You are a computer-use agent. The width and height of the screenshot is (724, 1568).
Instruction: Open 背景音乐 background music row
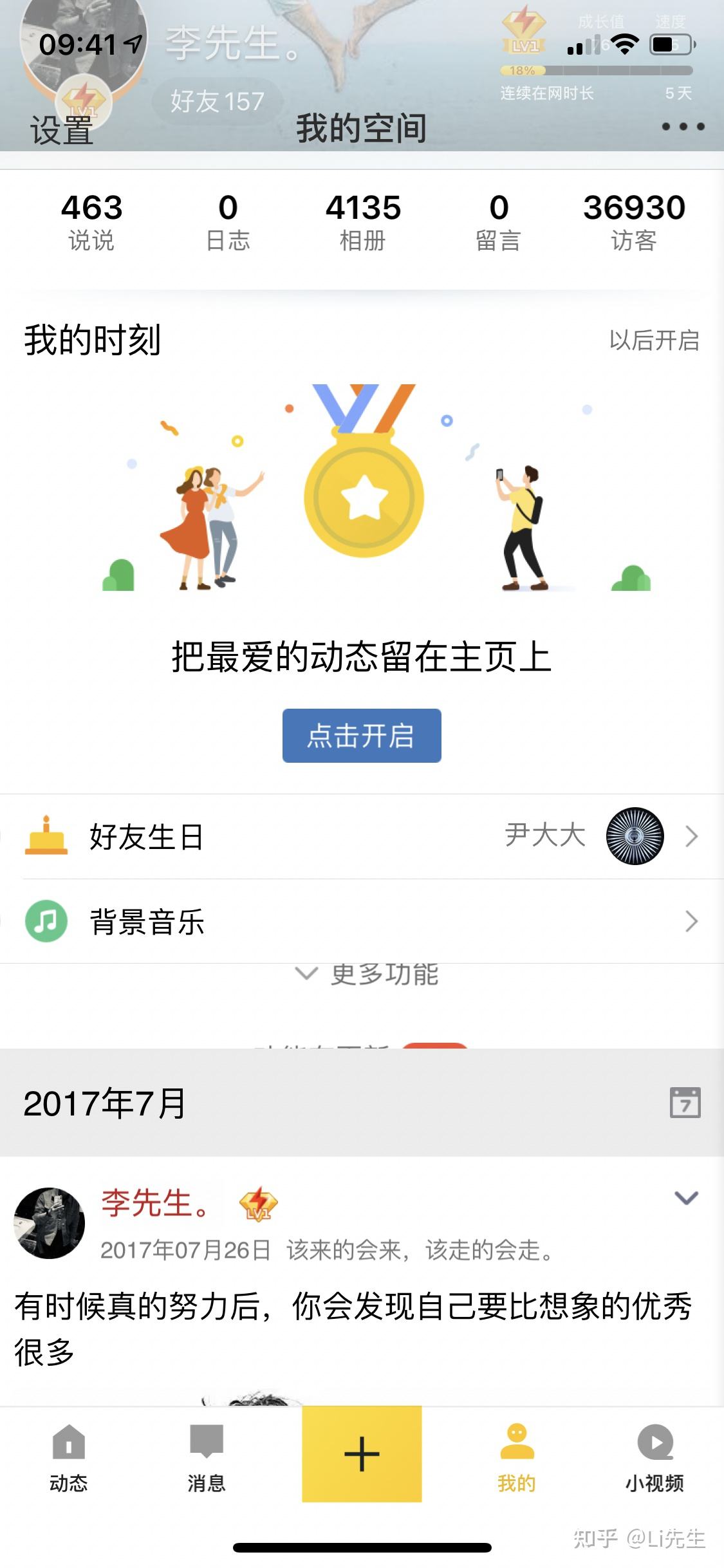click(x=362, y=921)
